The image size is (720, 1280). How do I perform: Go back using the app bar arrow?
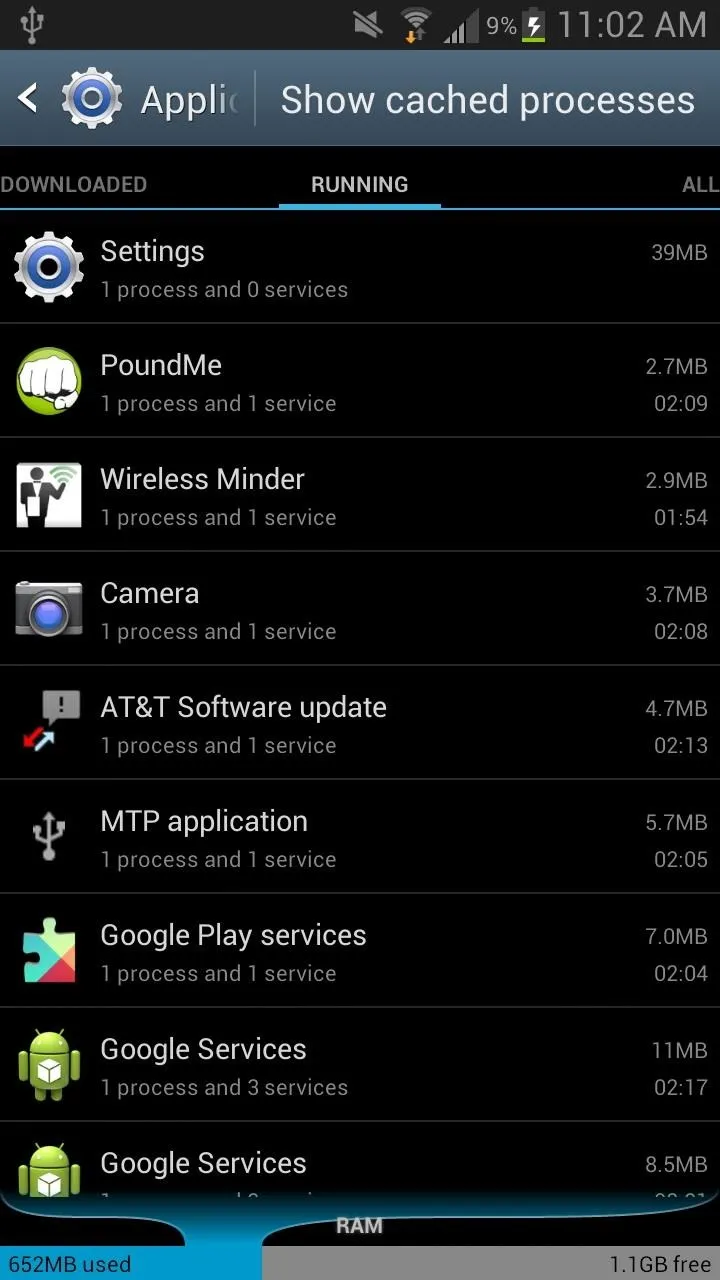[x=28, y=98]
